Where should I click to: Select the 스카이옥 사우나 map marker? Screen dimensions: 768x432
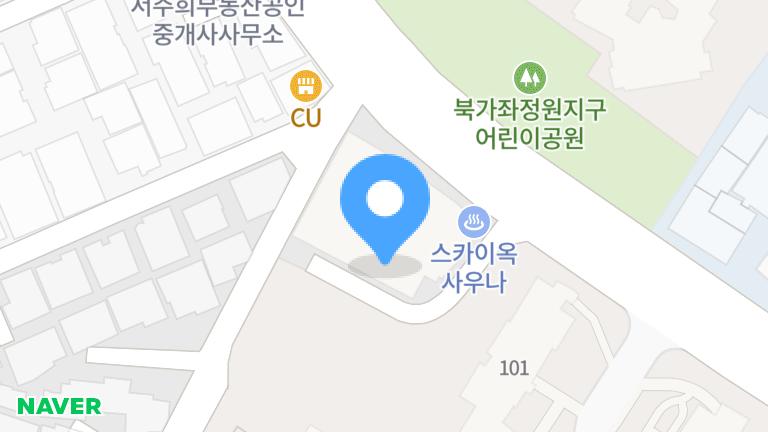click(473, 221)
